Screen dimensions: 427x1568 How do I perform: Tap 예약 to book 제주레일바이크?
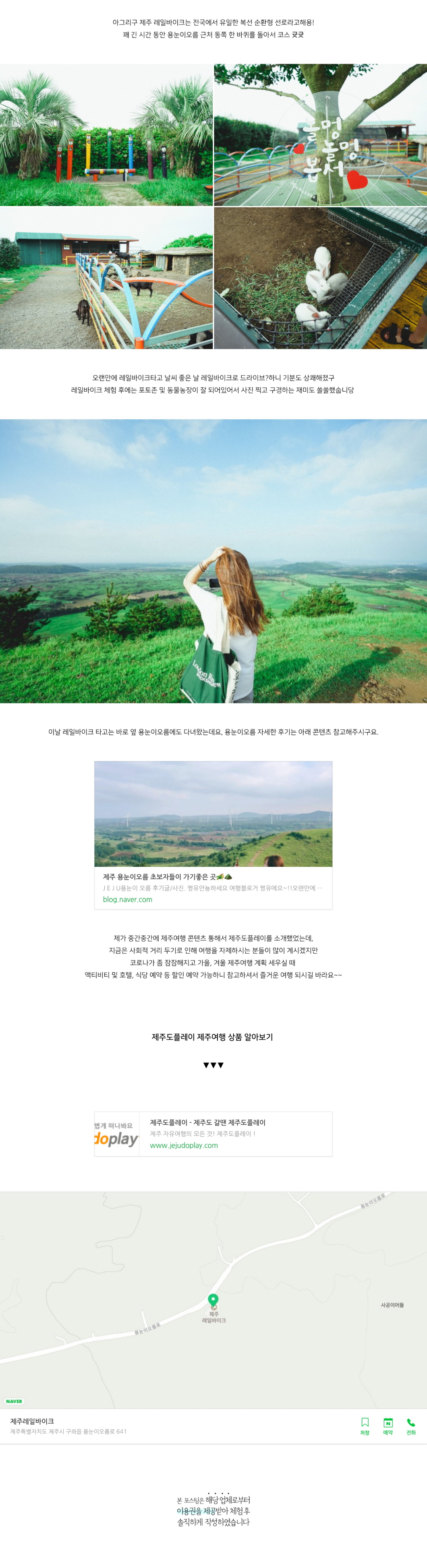pos(388,1426)
